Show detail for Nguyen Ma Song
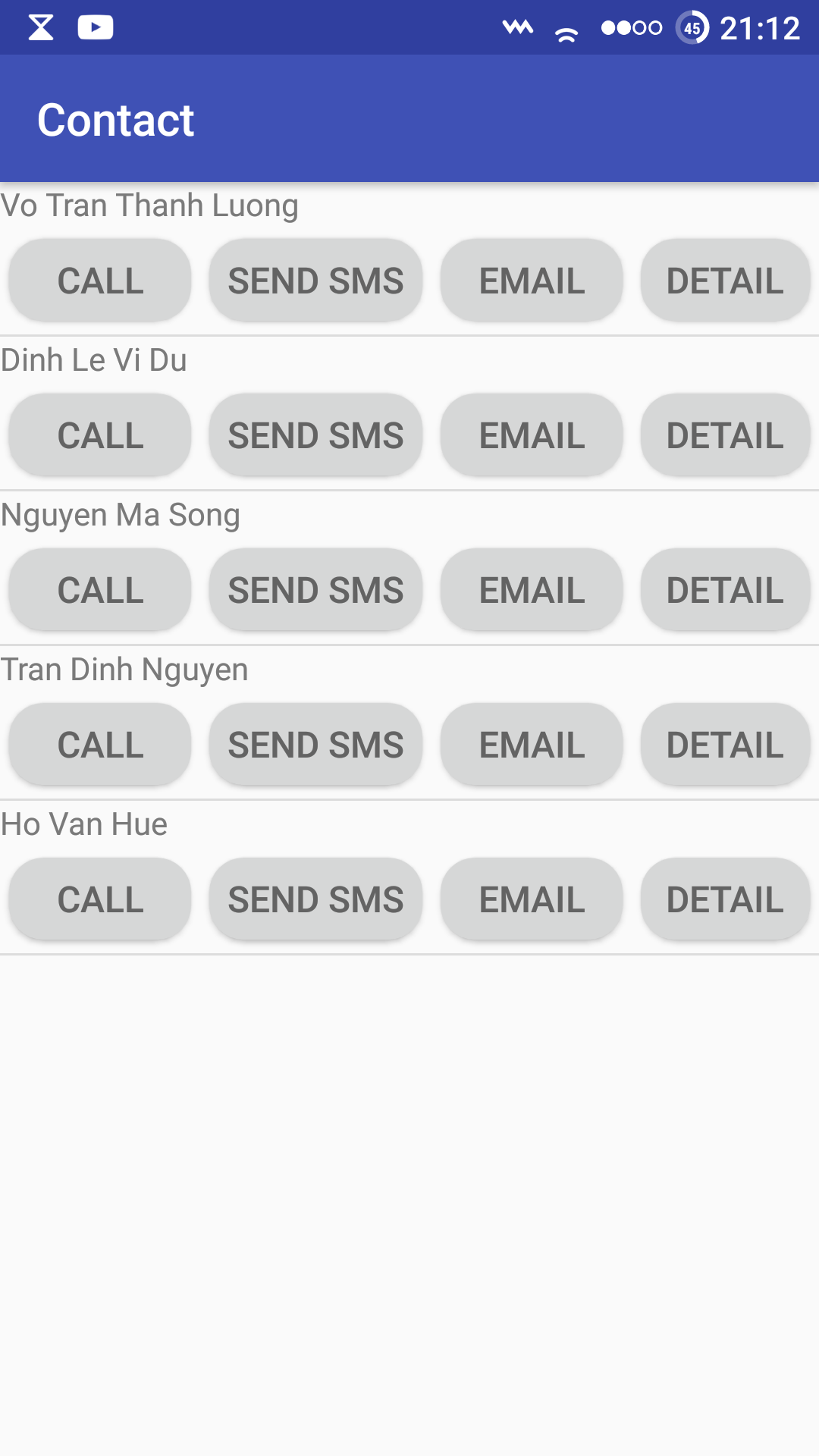This screenshot has width=819, height=1456. point(725,590)
